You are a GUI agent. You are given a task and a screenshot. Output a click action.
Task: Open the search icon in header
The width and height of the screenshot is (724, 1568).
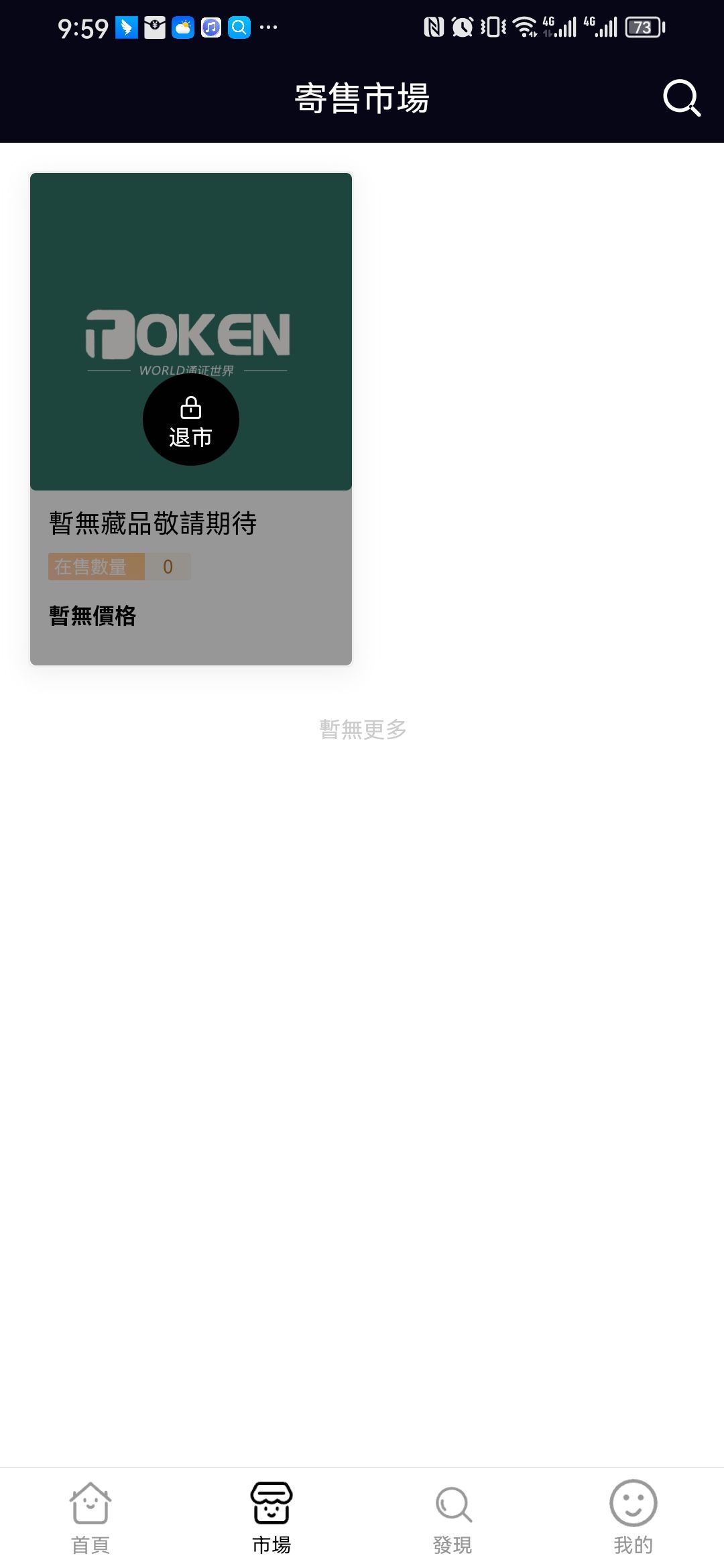pyautogui.click(x=682, y=99)
